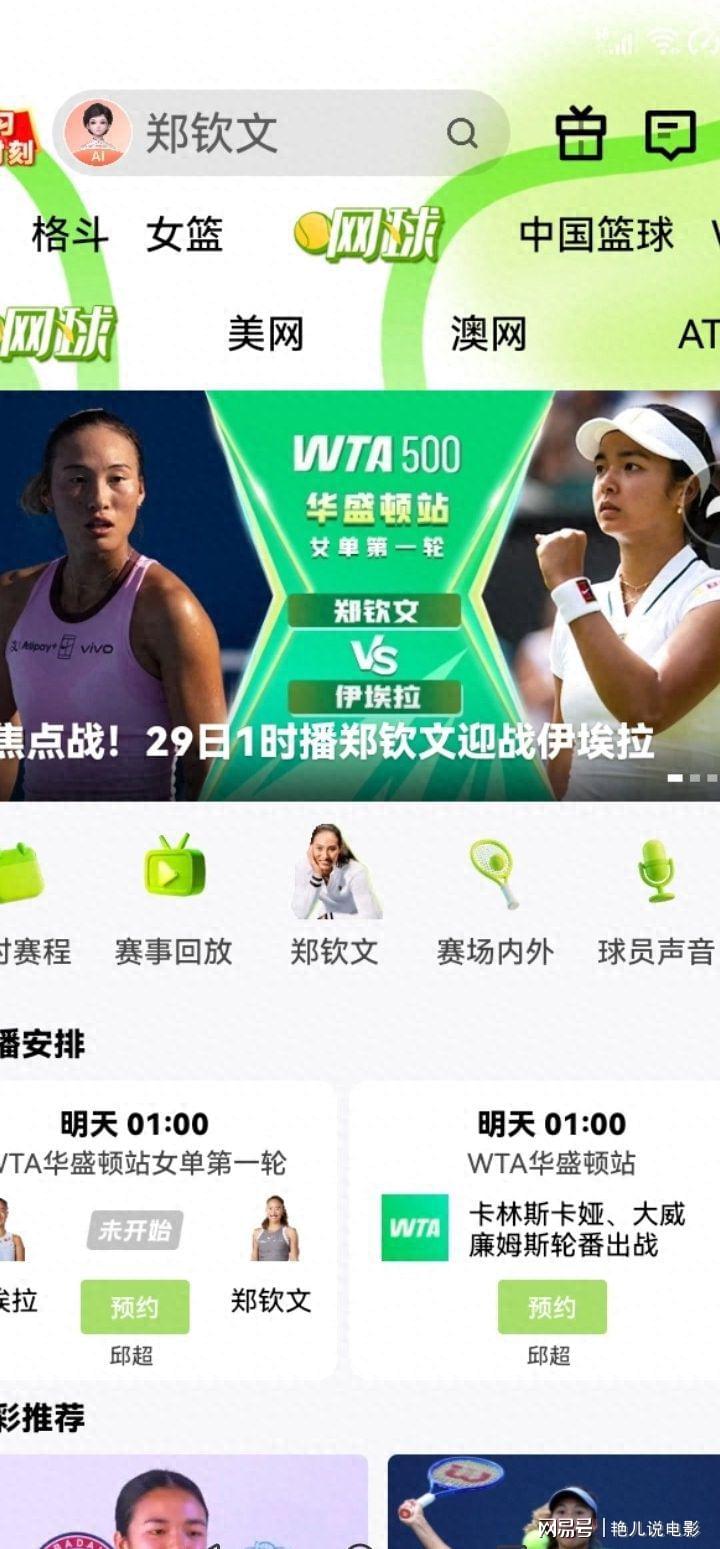Switch to the 女篮 tab
This screenshot has width=720, height=1549.
(x=184, y=235)
